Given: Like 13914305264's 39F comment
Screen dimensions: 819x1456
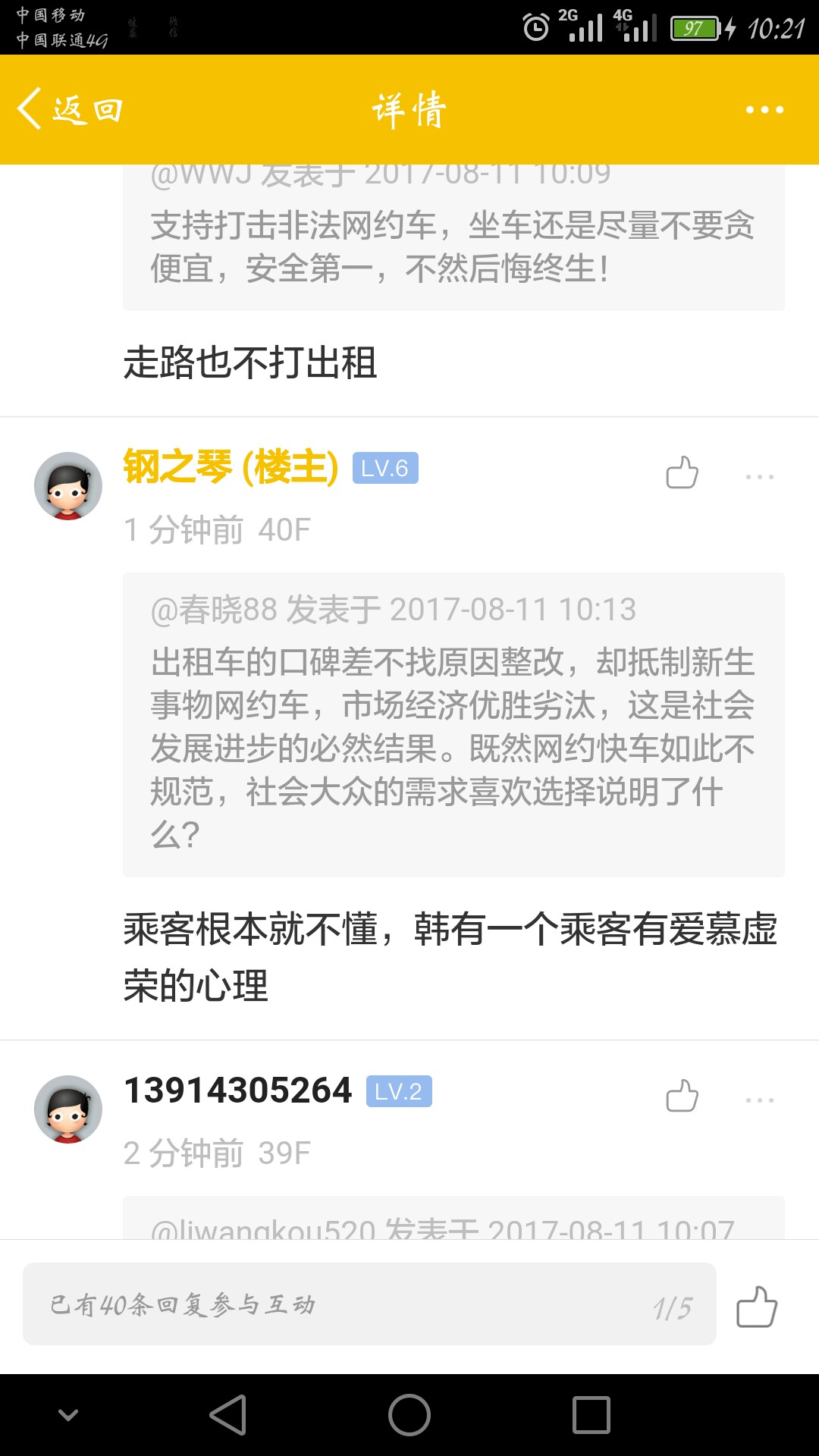Looking at the screenshot, I should click(682, 1097).
